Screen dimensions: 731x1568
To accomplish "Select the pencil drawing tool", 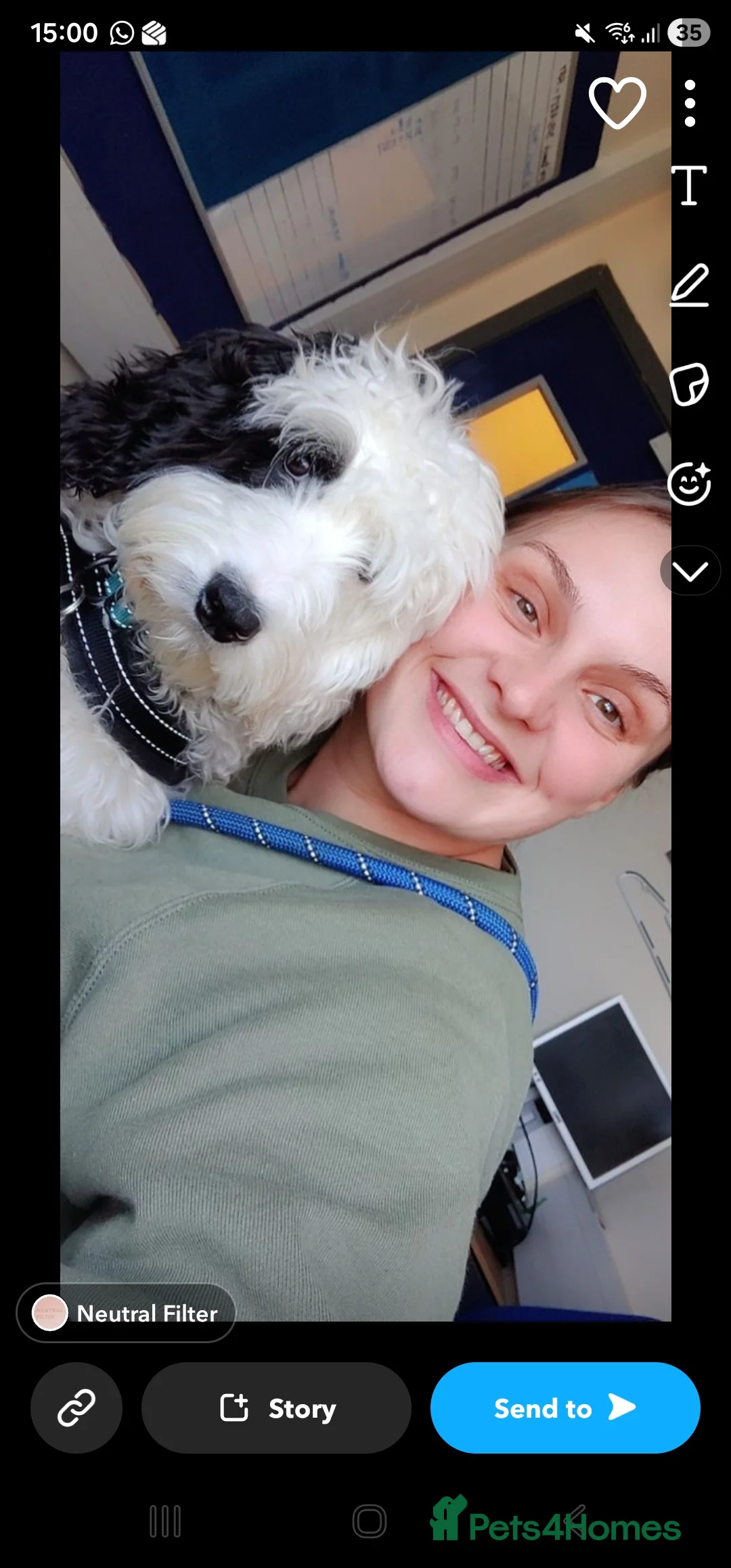I will click(x=689, y=286).
